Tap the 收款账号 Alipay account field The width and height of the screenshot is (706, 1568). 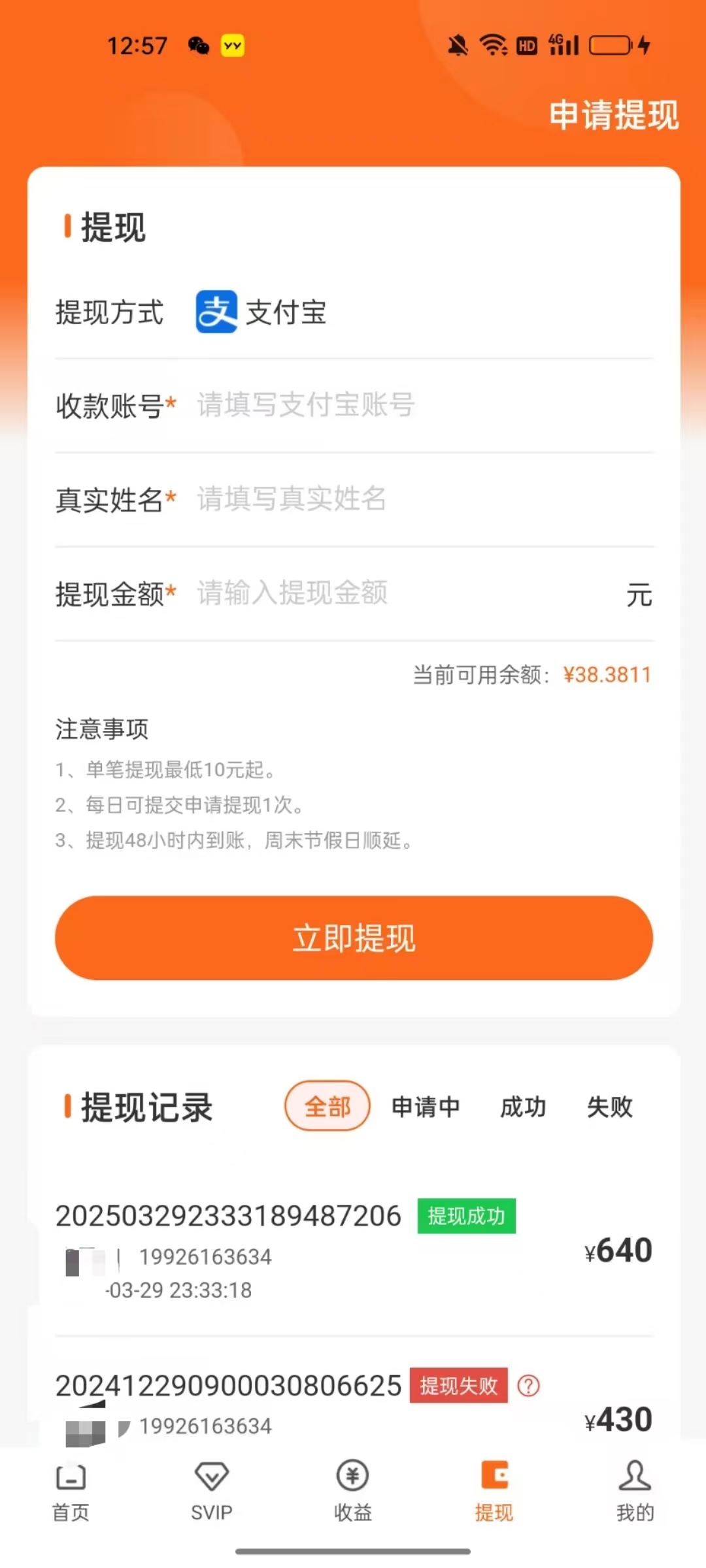(x=425, y=405)
